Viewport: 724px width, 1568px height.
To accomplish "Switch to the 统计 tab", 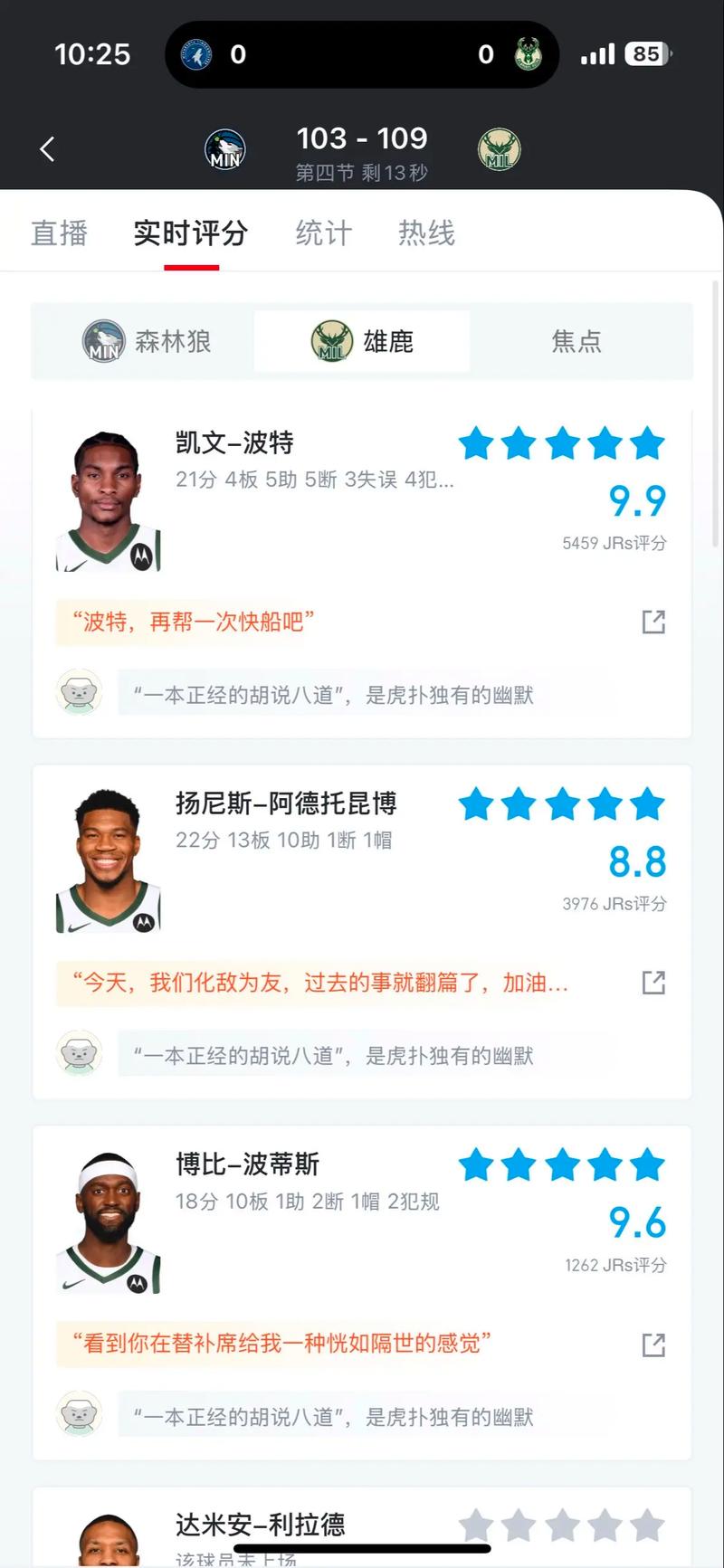I will click(x=323, y=233).
